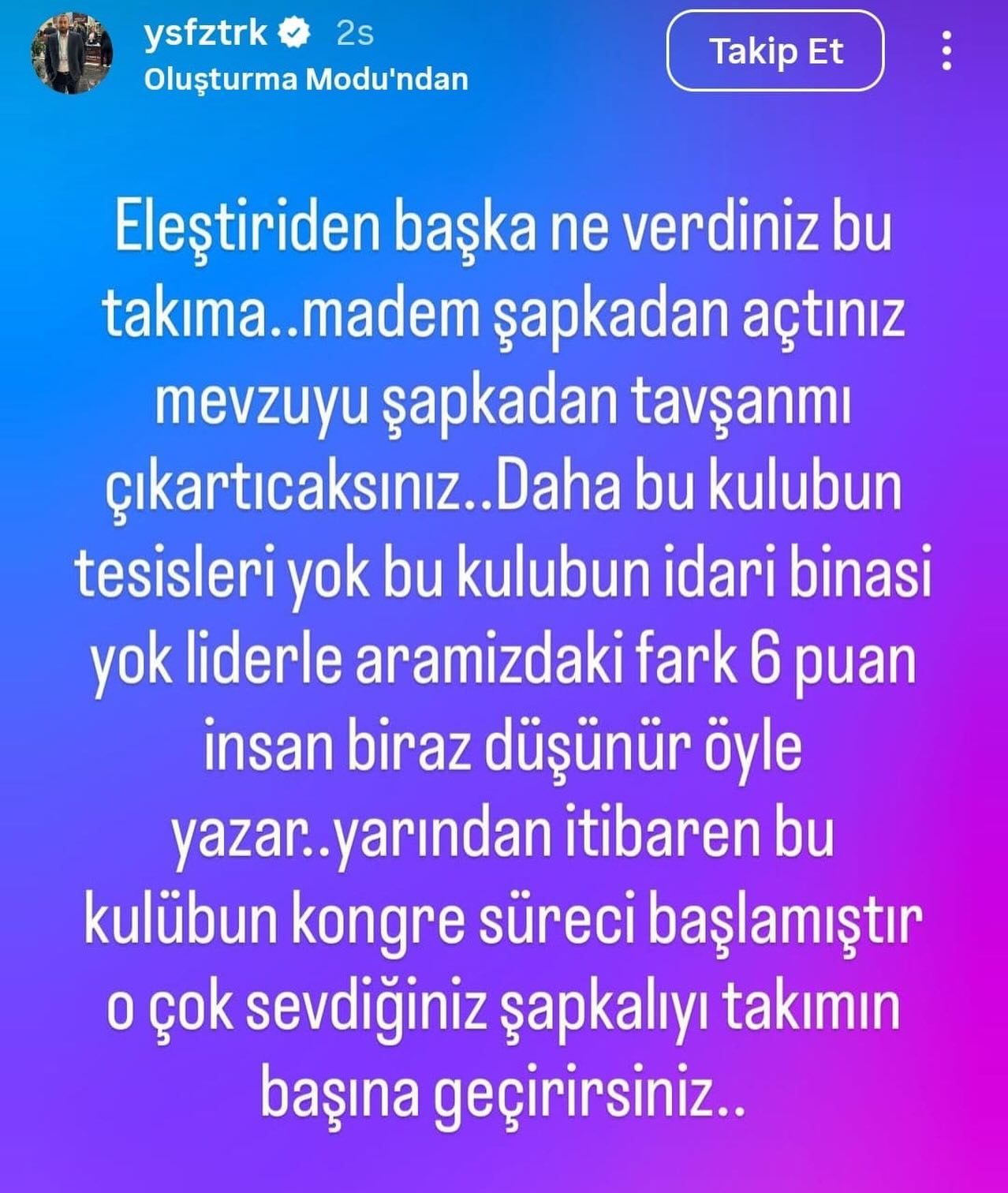Open the three-dot overflow menu
The image size is (1008, 1193).
(x=946, y=52)
